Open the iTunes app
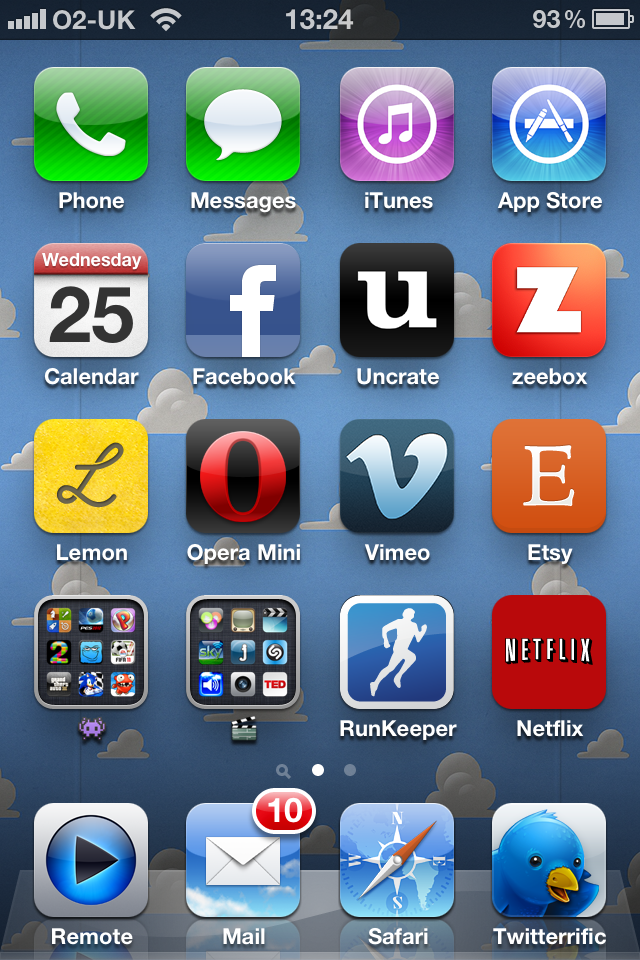 (x=397, y=124)
